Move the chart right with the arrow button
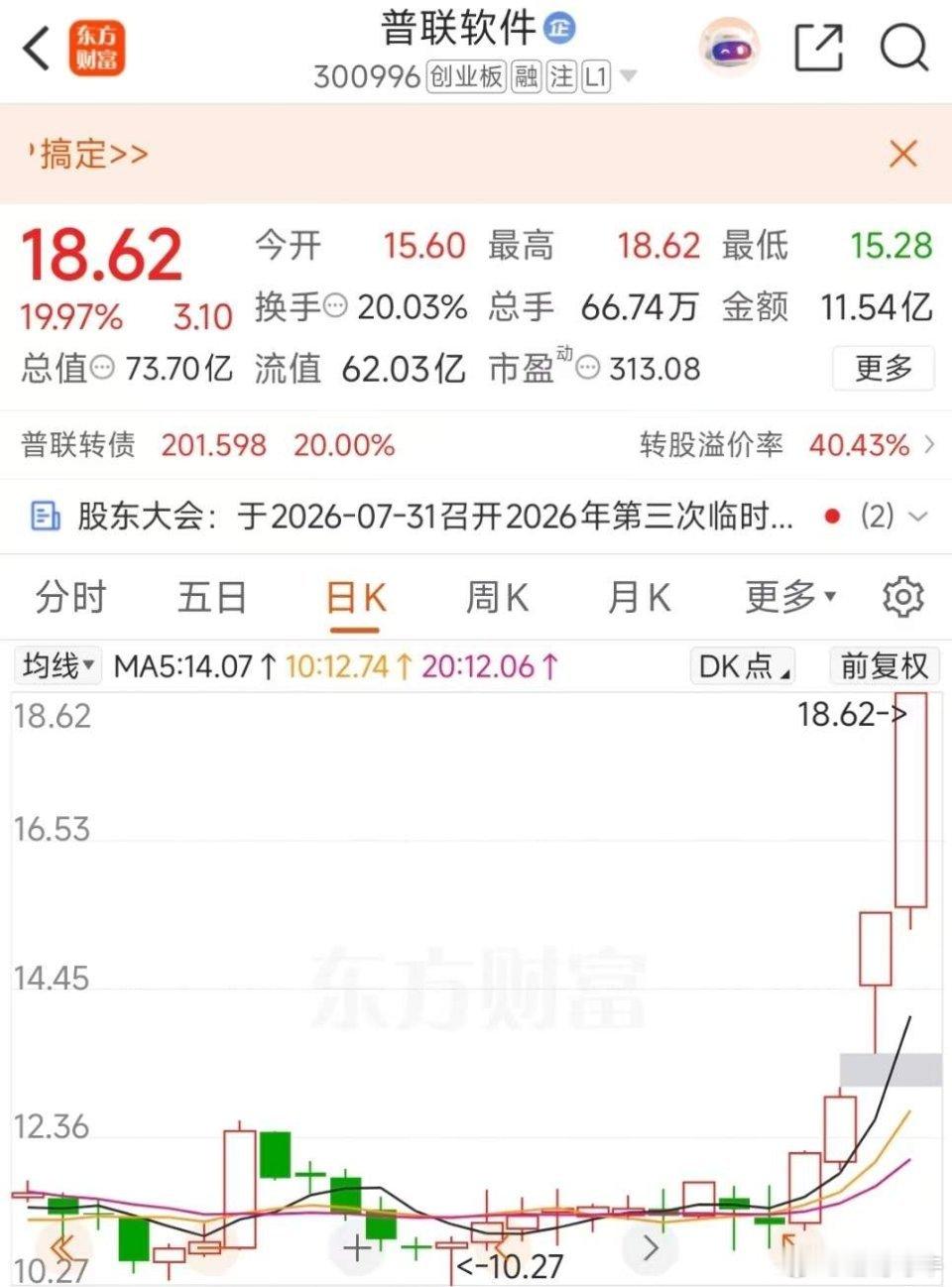952x1287 pixels. click(x=650, y=1246)
